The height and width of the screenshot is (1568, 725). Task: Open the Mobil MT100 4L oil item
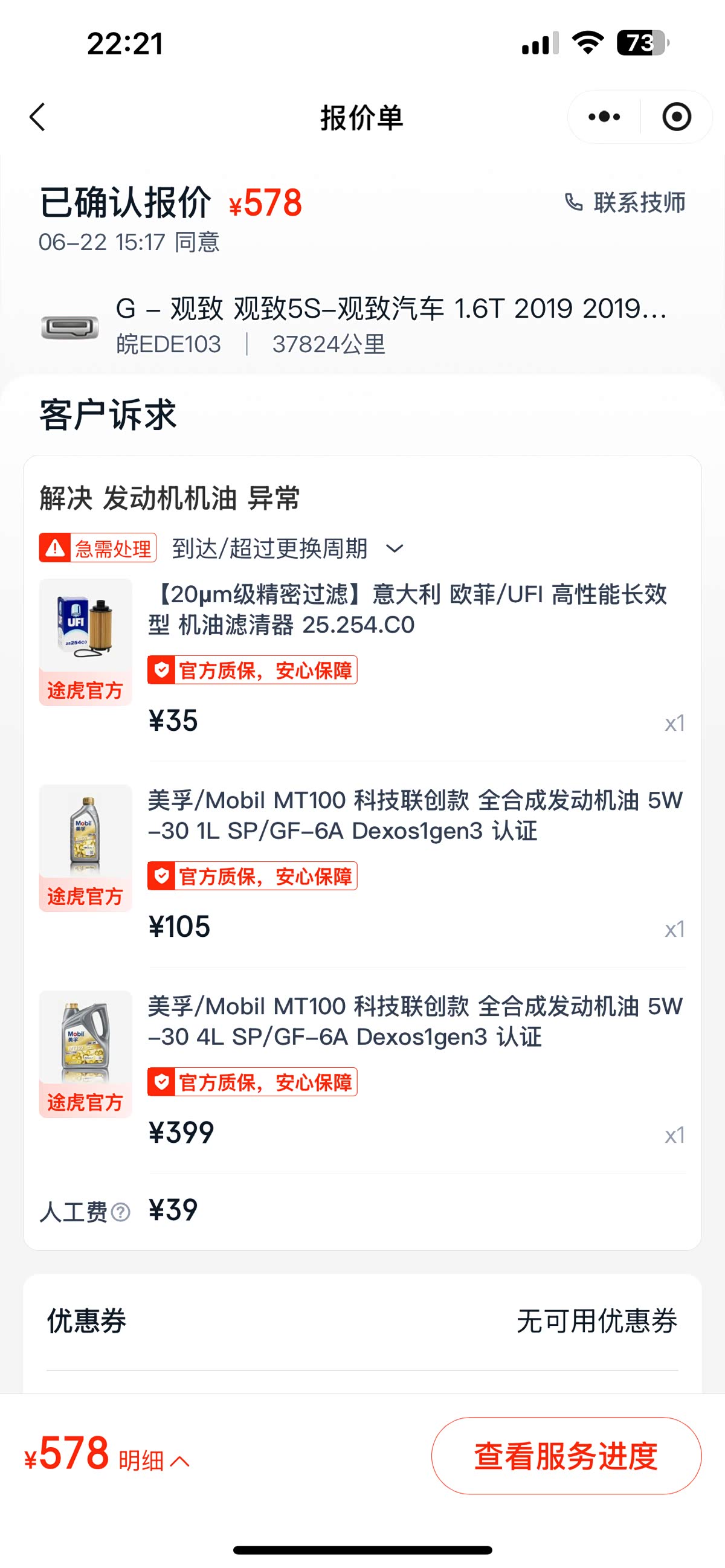point(414,1021)
